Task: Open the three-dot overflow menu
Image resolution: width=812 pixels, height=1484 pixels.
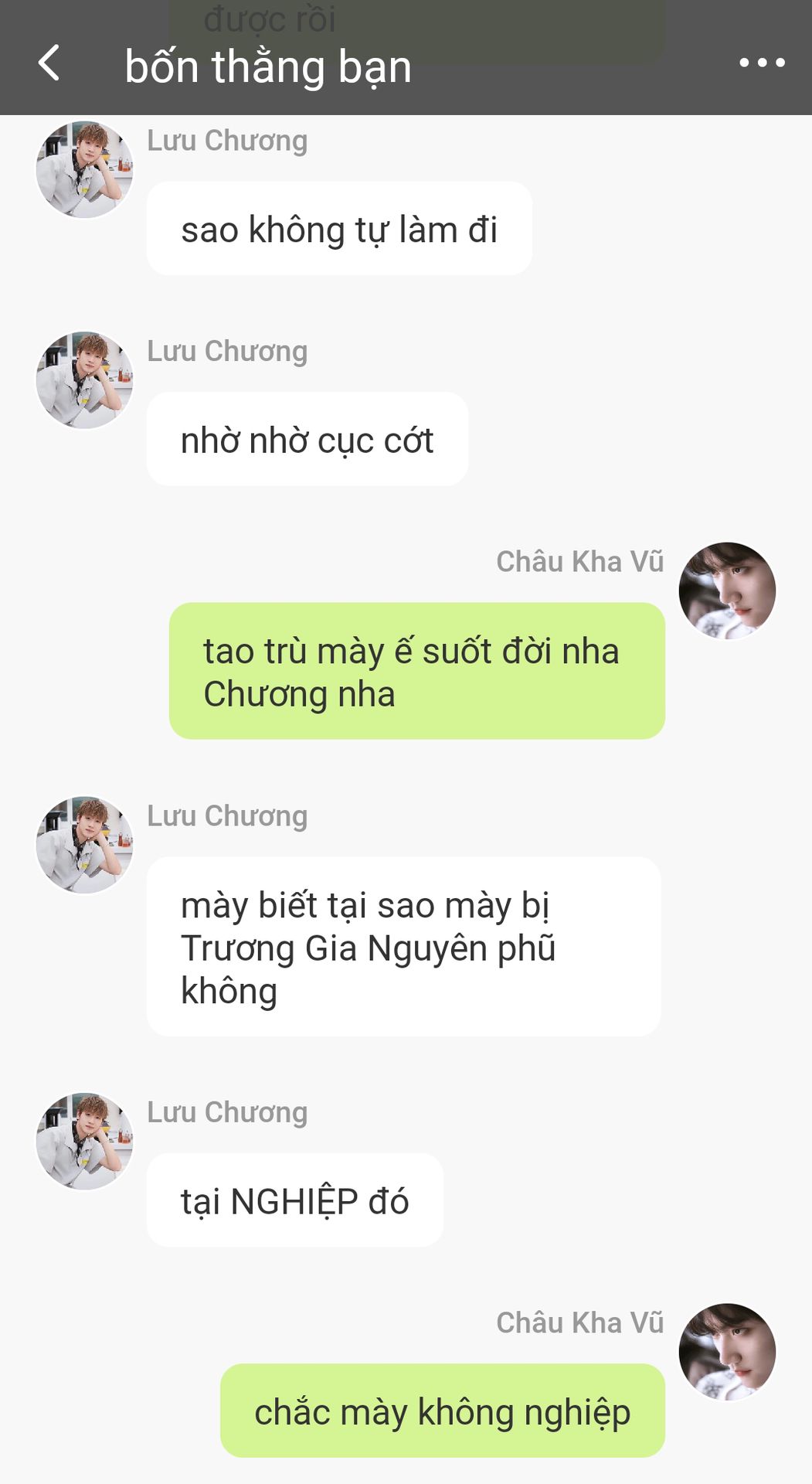Action: click(762, 63)
